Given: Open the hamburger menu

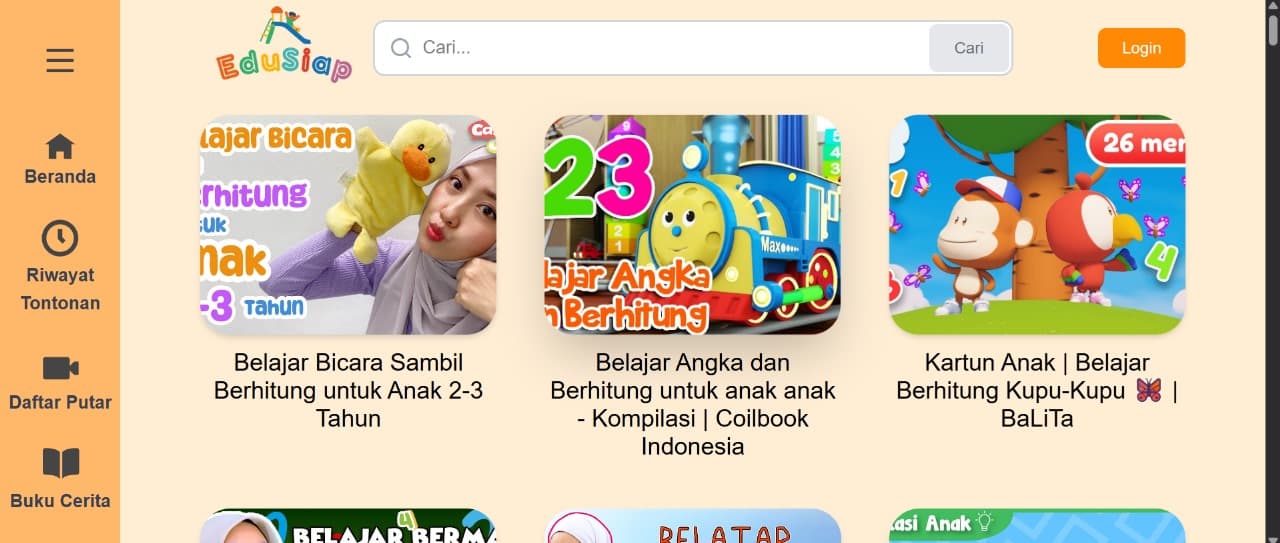Looking at the screenshot, I should (60, 61).
